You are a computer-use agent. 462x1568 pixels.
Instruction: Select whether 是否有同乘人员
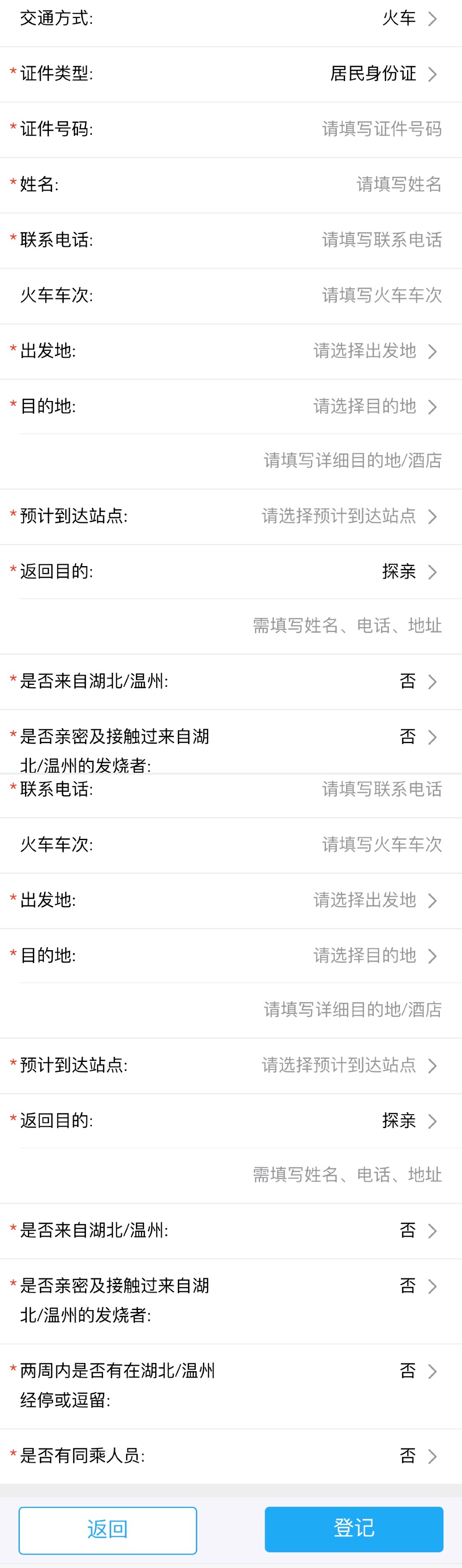pyautogui.click(x=417, y=1456)
